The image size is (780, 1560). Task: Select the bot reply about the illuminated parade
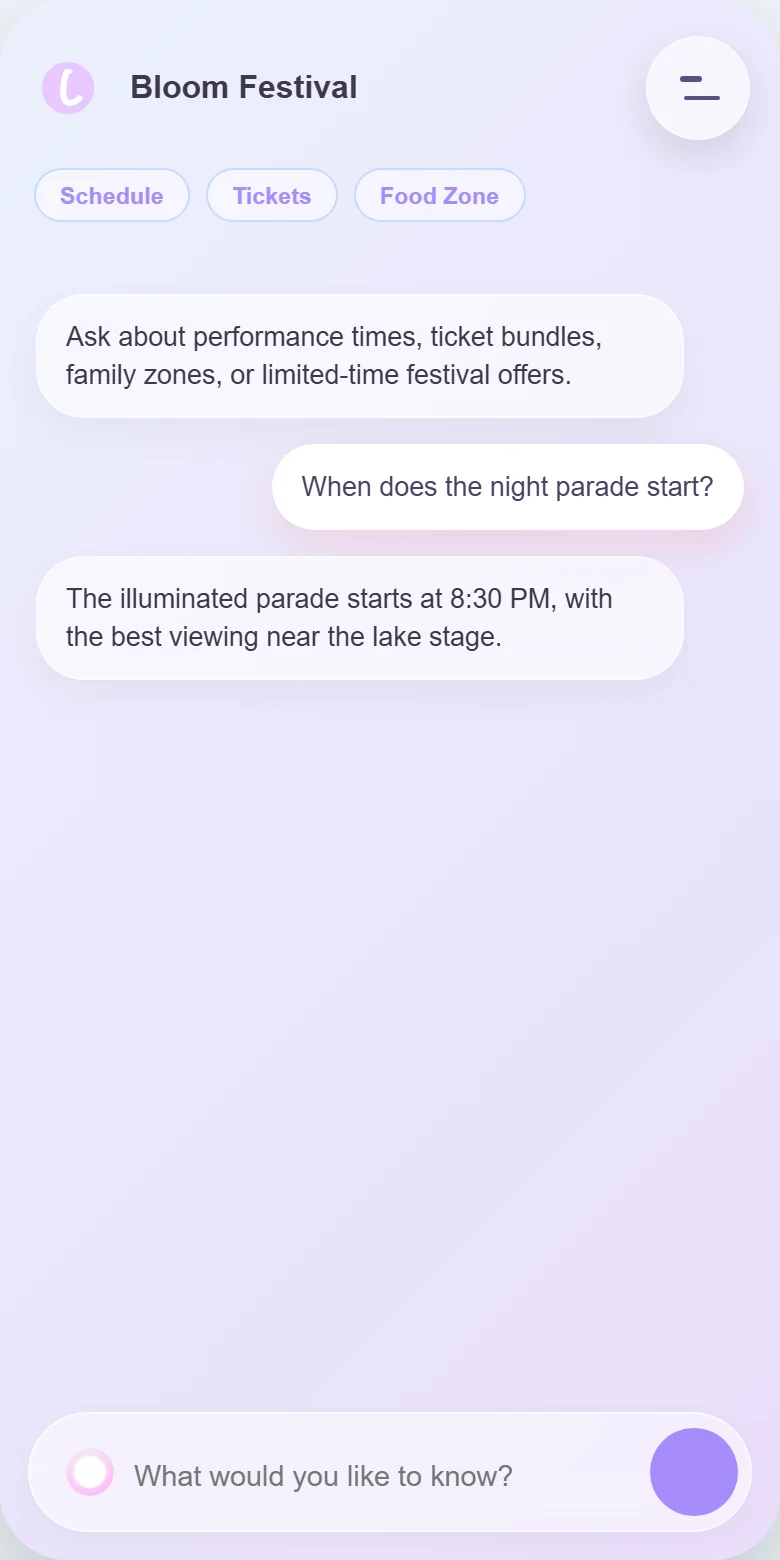click(x=359, y=617)
